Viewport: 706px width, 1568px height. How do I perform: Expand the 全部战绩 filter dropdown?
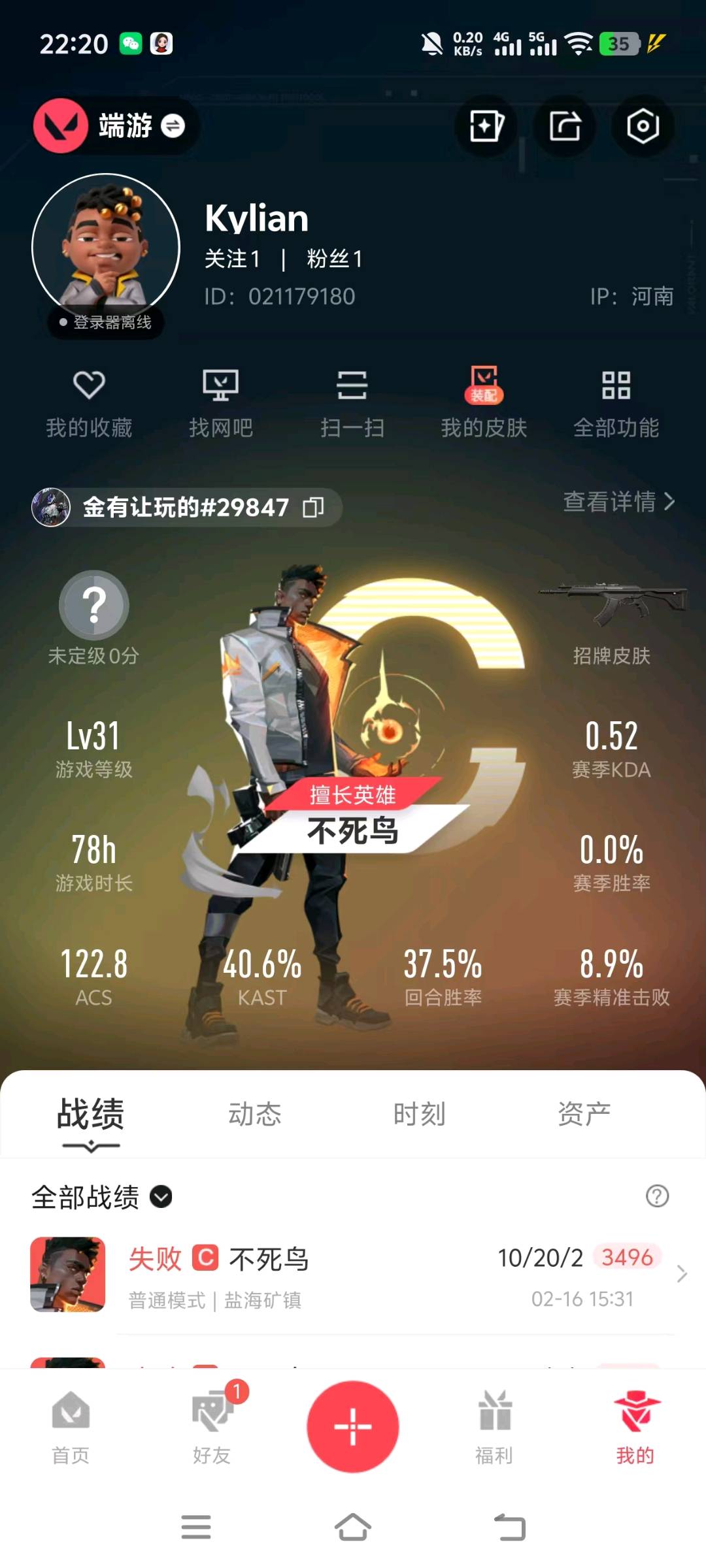coord(161,1197)
